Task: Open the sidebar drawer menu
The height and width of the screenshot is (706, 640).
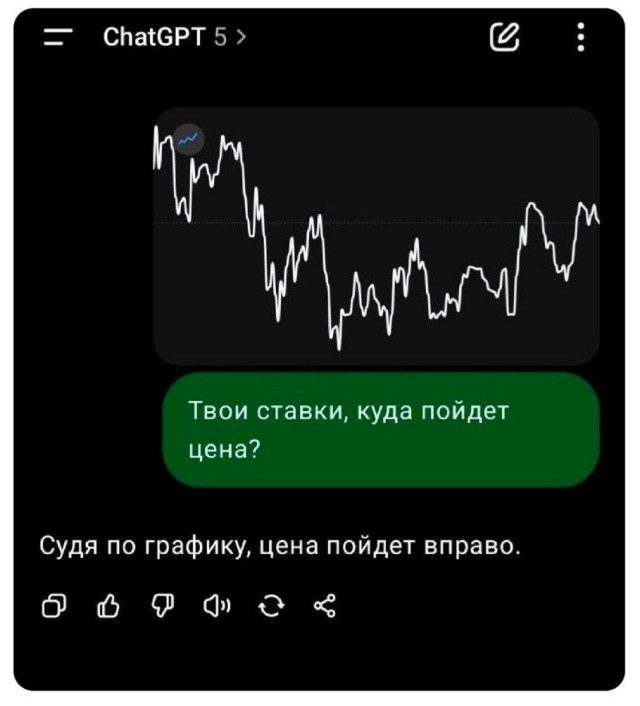Action: (x=59, y=39)
